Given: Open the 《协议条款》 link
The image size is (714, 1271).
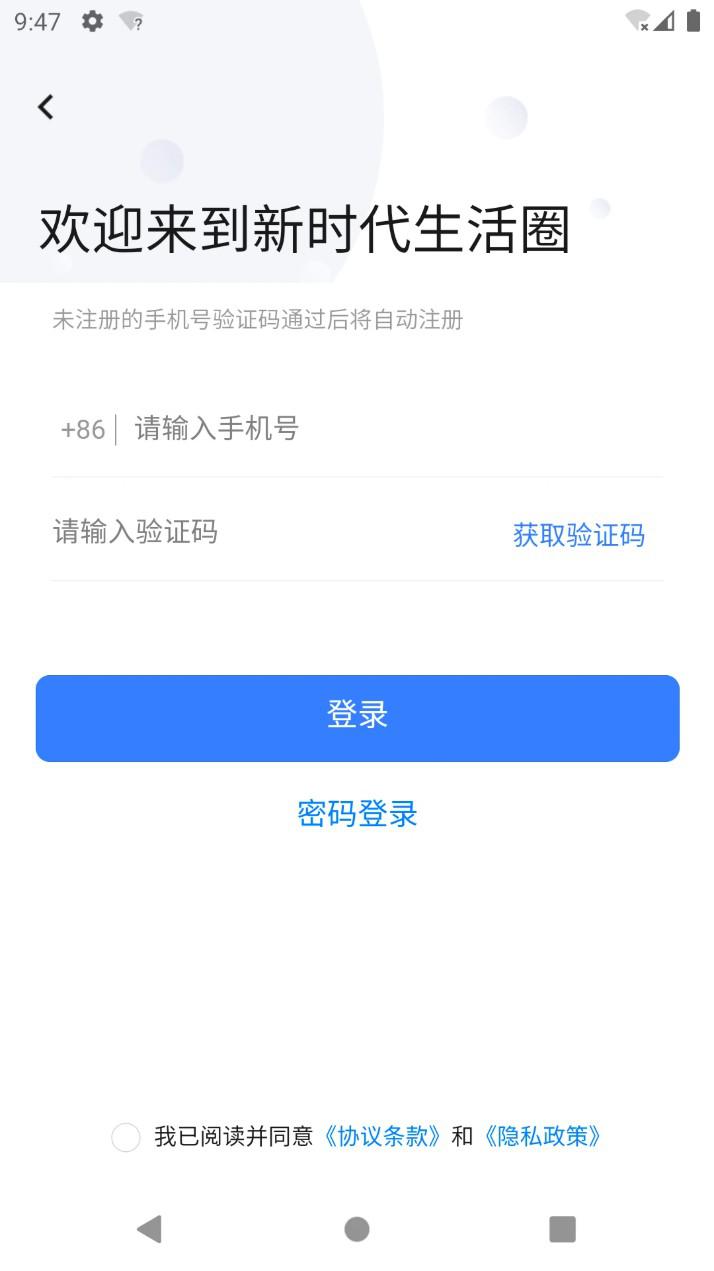Looking at the screenshot, I should pos(381,1136).
